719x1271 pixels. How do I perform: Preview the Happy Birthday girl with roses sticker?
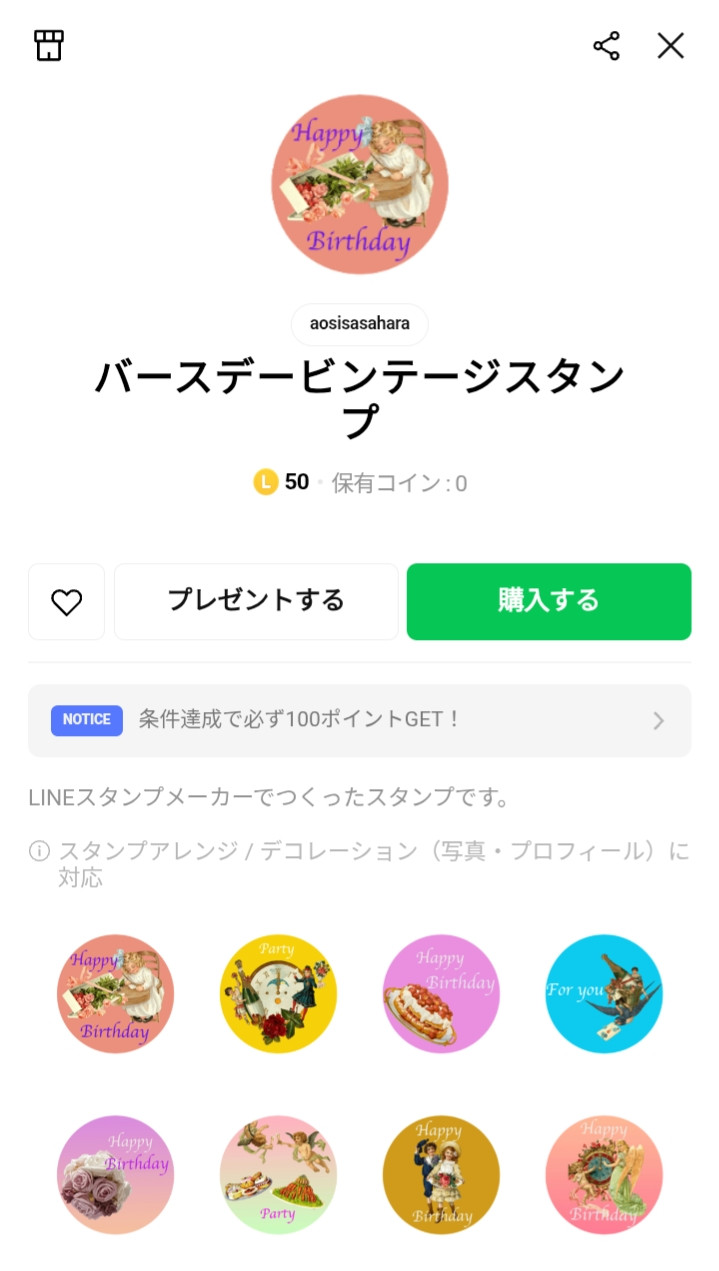click(115, 993)
